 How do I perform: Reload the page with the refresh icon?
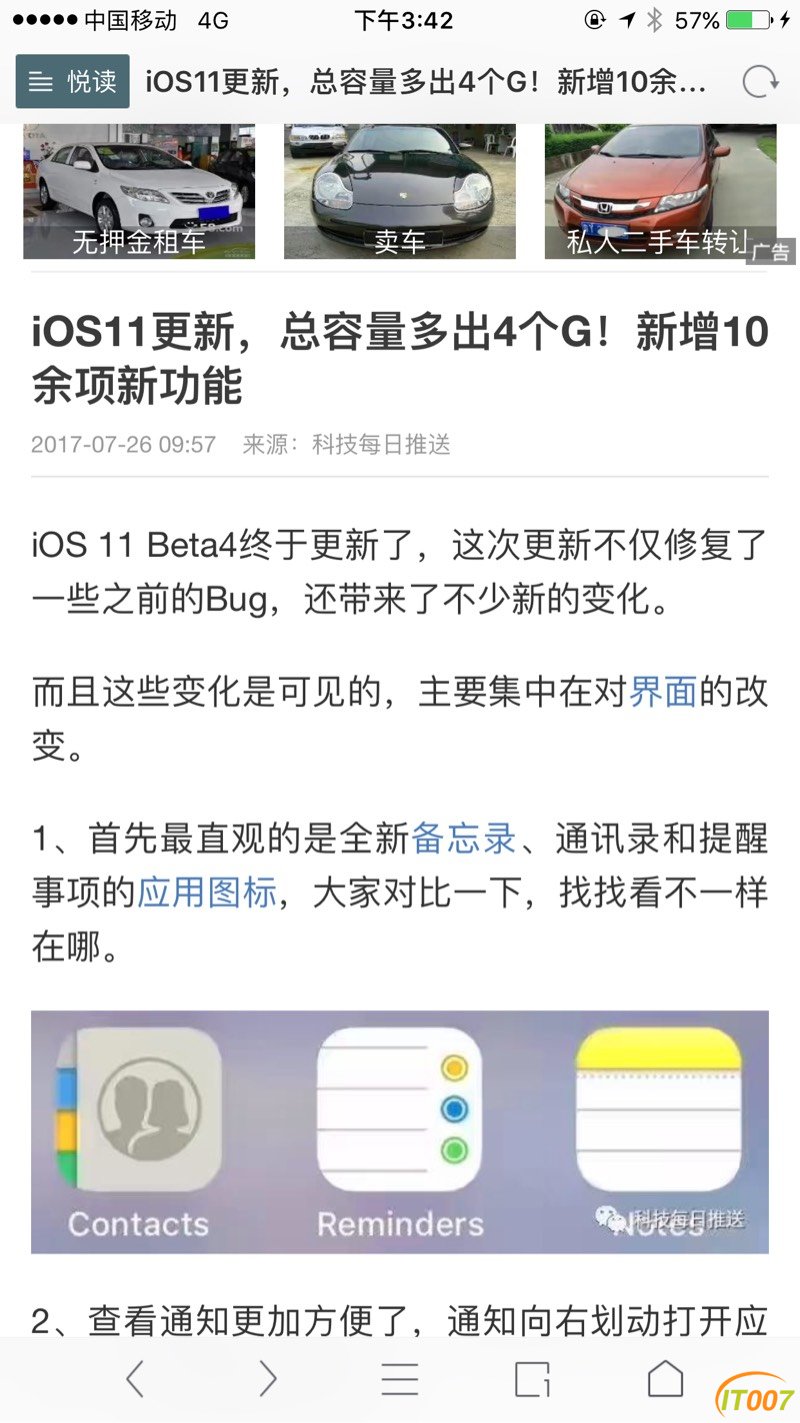[760, 81]
